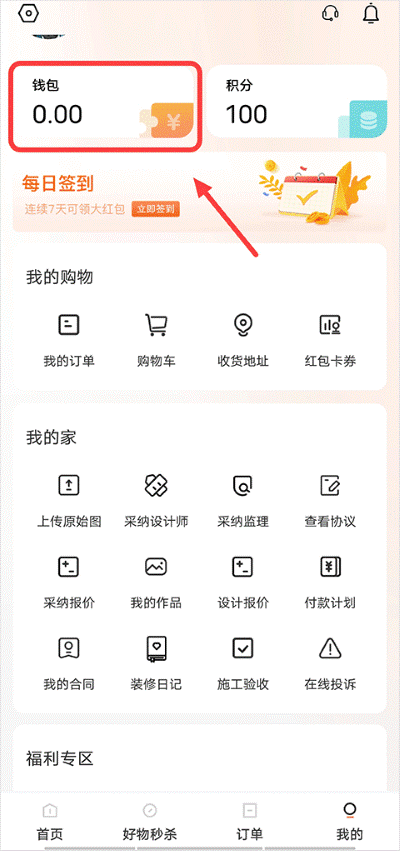Open the 钱包 wallet card
400x851 pixels.
[x=104, y=106]
